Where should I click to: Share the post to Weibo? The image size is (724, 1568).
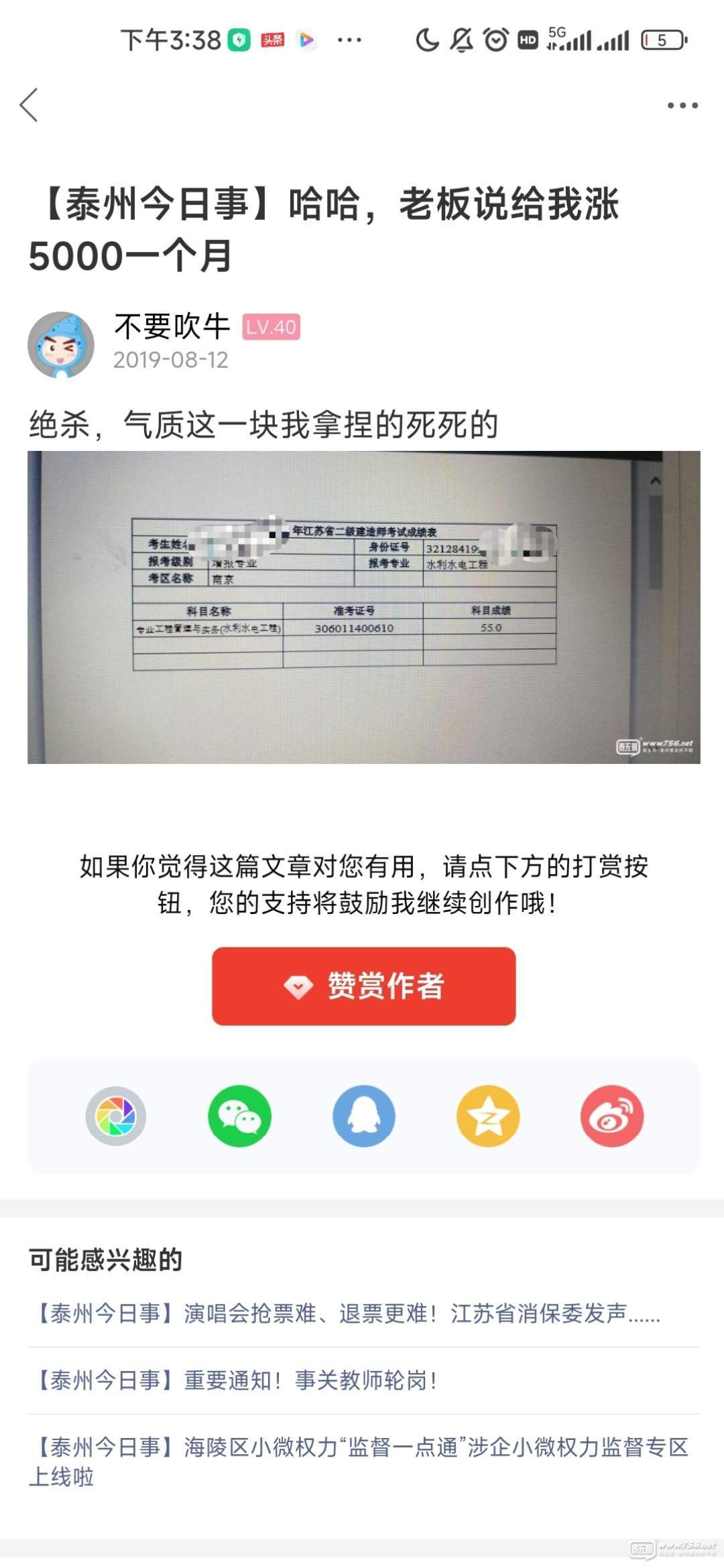point(611,1116)
